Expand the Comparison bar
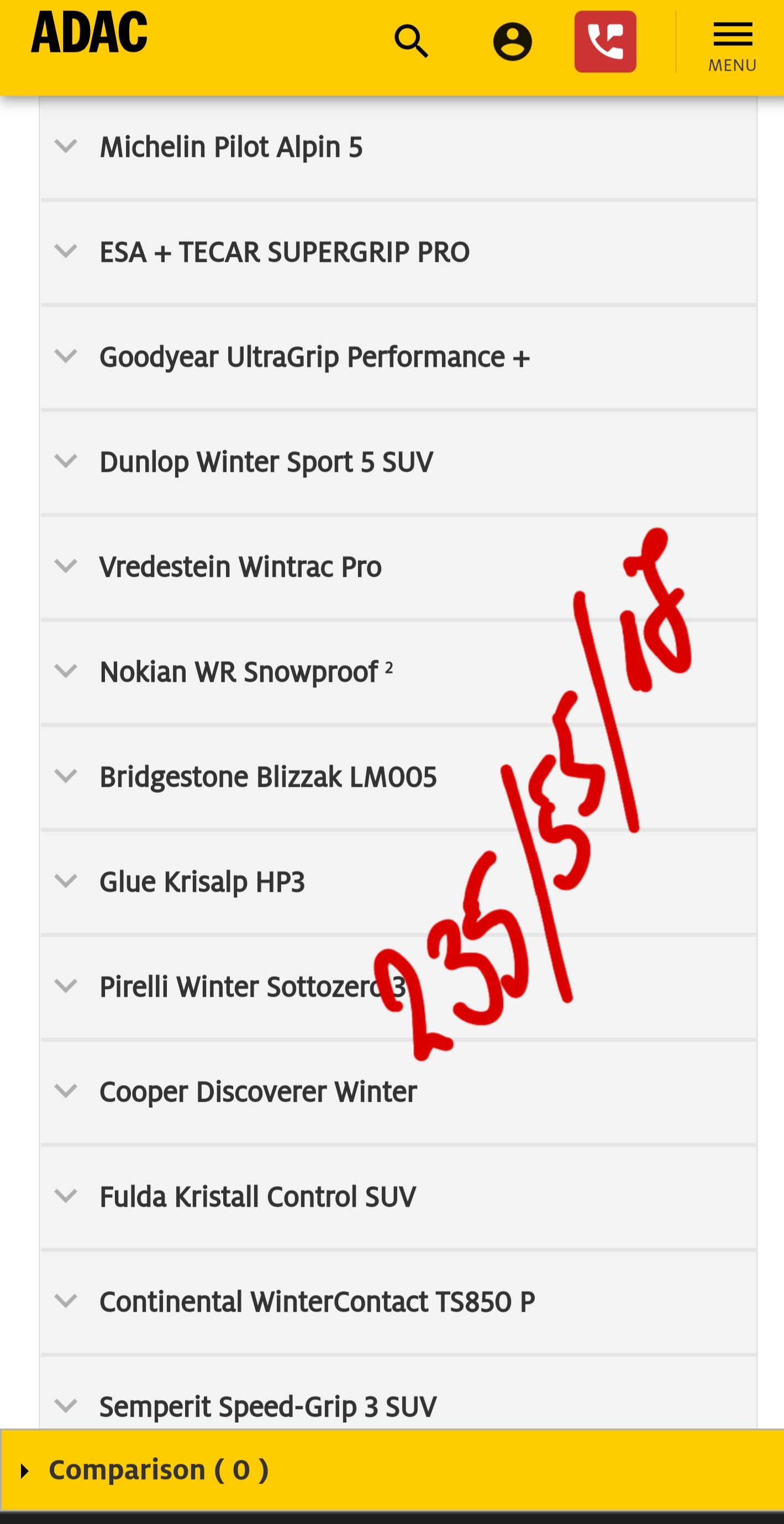This screenshot has width=784, height=1524. [159, 1470]
